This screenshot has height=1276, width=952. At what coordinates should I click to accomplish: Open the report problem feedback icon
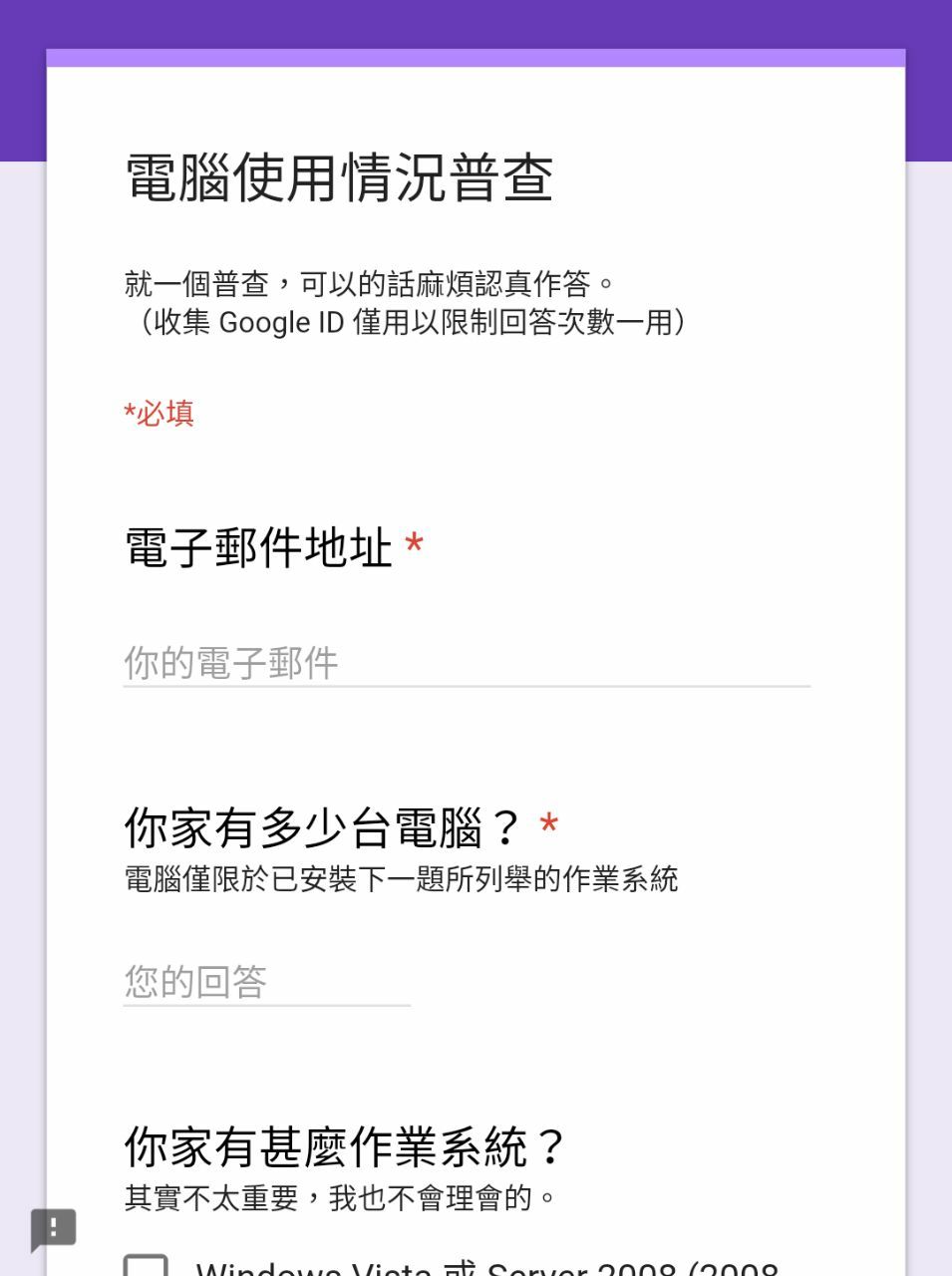(x=54, y=1228)
